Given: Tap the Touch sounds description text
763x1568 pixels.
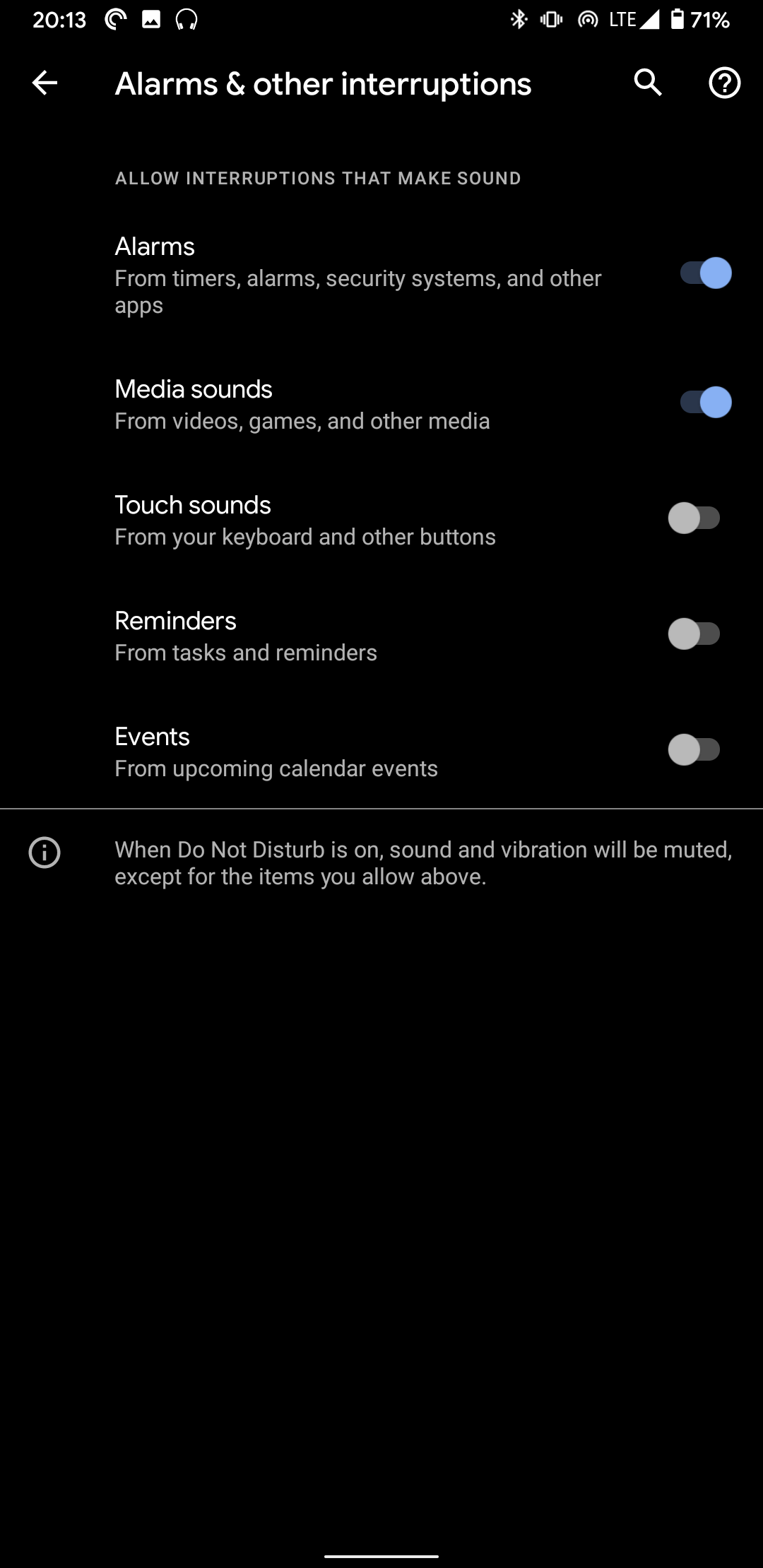Looking at the screenshot, I should pyautogui.click(x=305, y=537).
